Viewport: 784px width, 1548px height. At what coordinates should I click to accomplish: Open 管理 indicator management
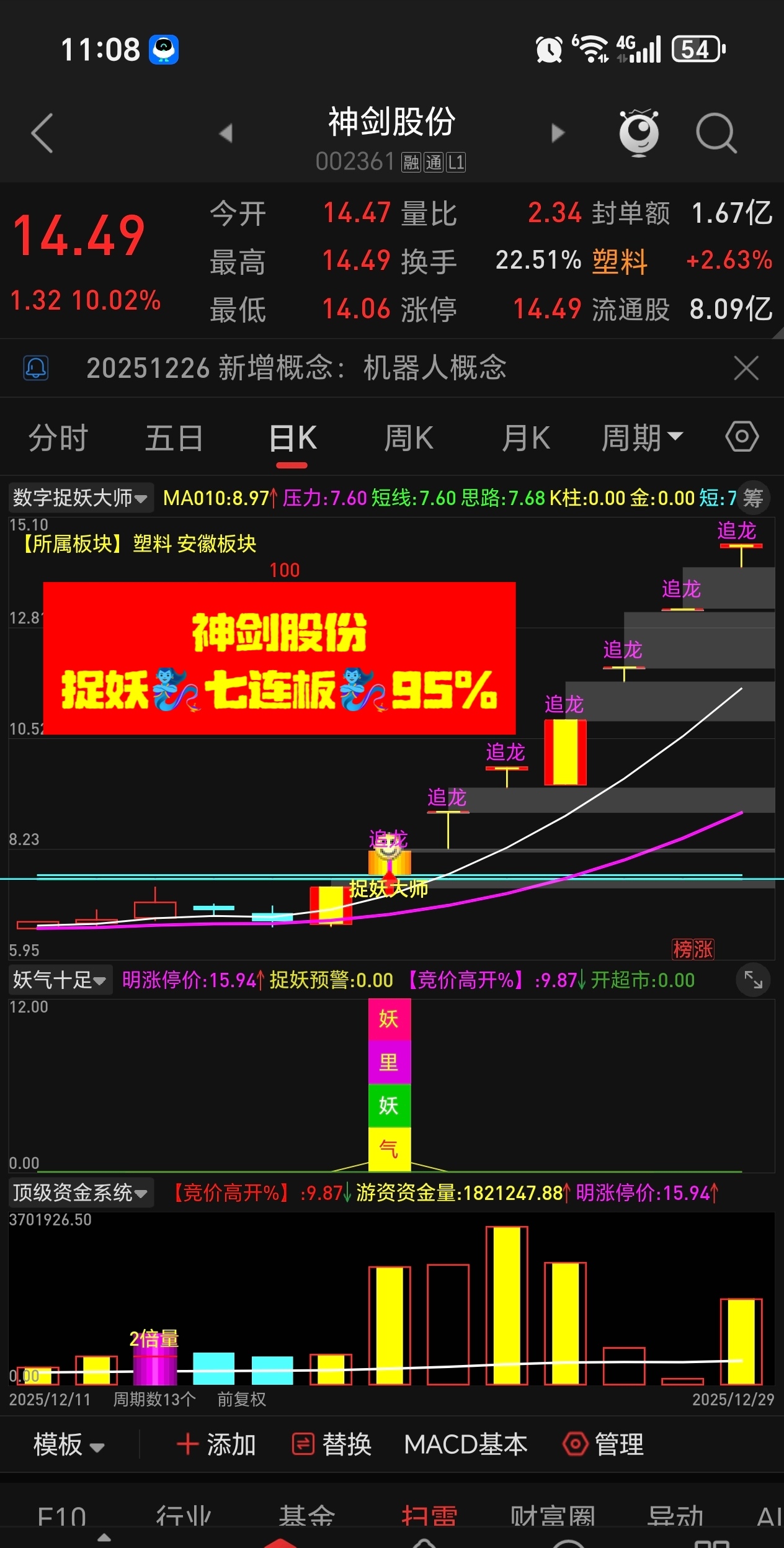(x=603, y=1445)
